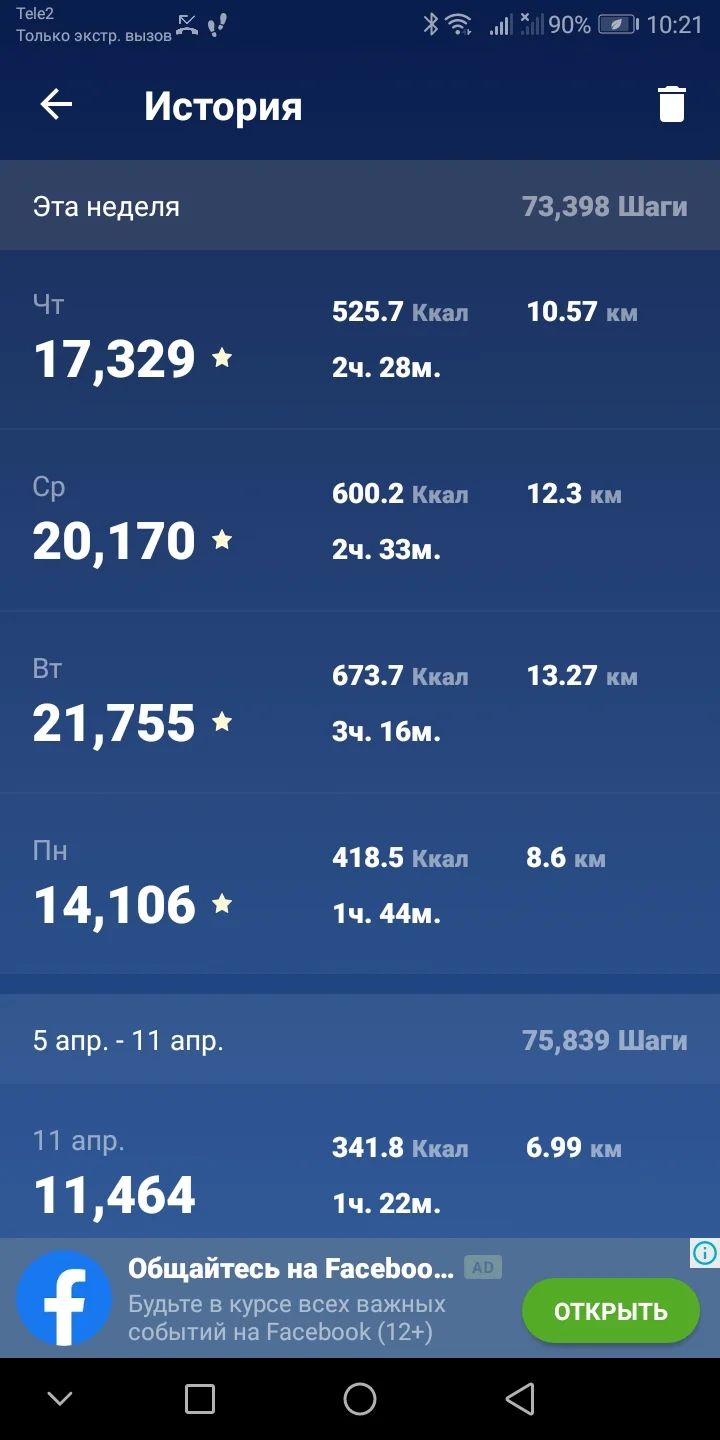The width and height of the screenshot is (720, 1440).
Task: Open Wednesday's entry with 20,170 steps
Action: coord(360,522)
